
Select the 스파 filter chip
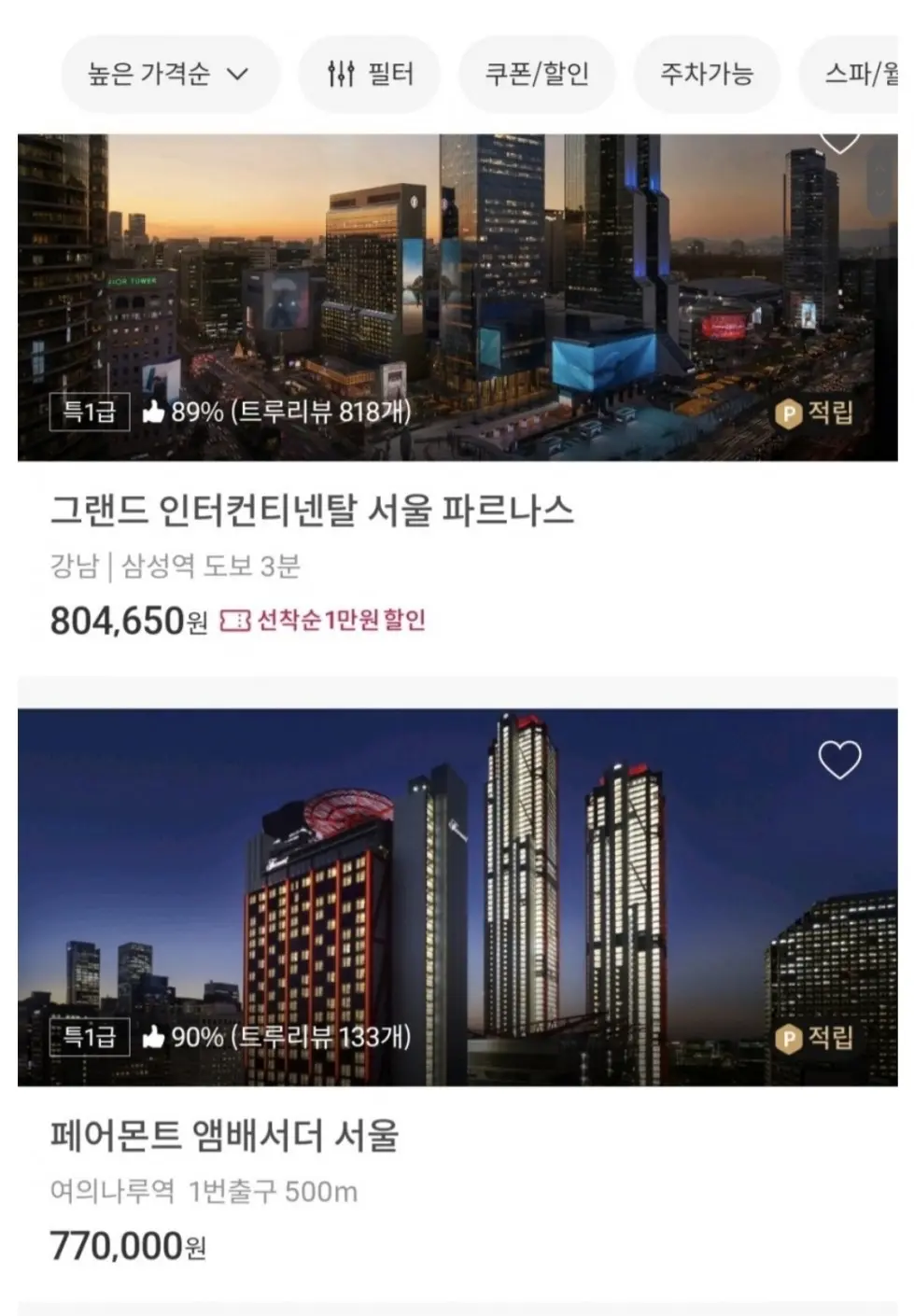pos(857,74)
